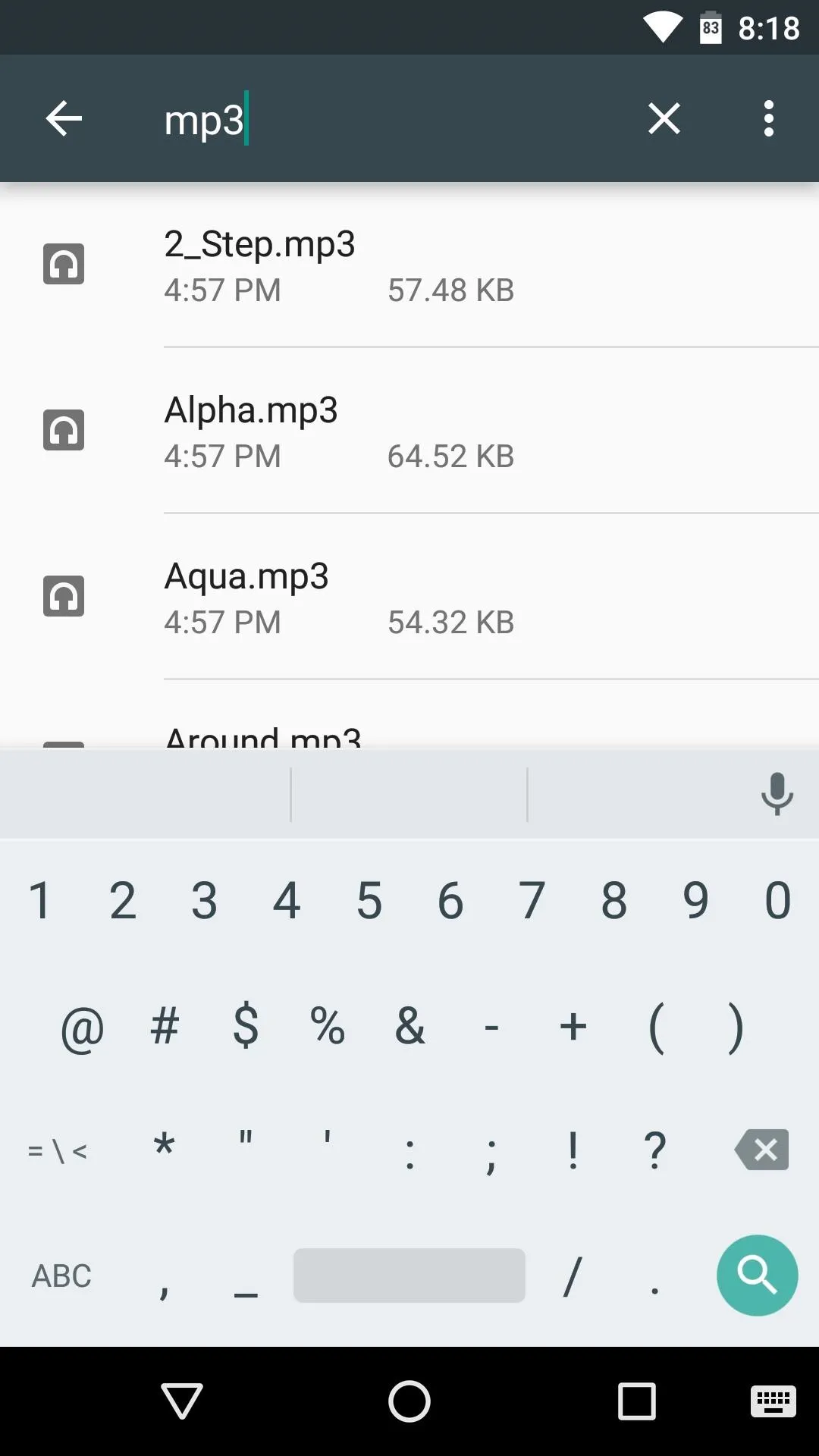Open the file Alpha.mp3
This screenshot has width=819, height=1456.
pyautogui.click(x=409, y=431)
